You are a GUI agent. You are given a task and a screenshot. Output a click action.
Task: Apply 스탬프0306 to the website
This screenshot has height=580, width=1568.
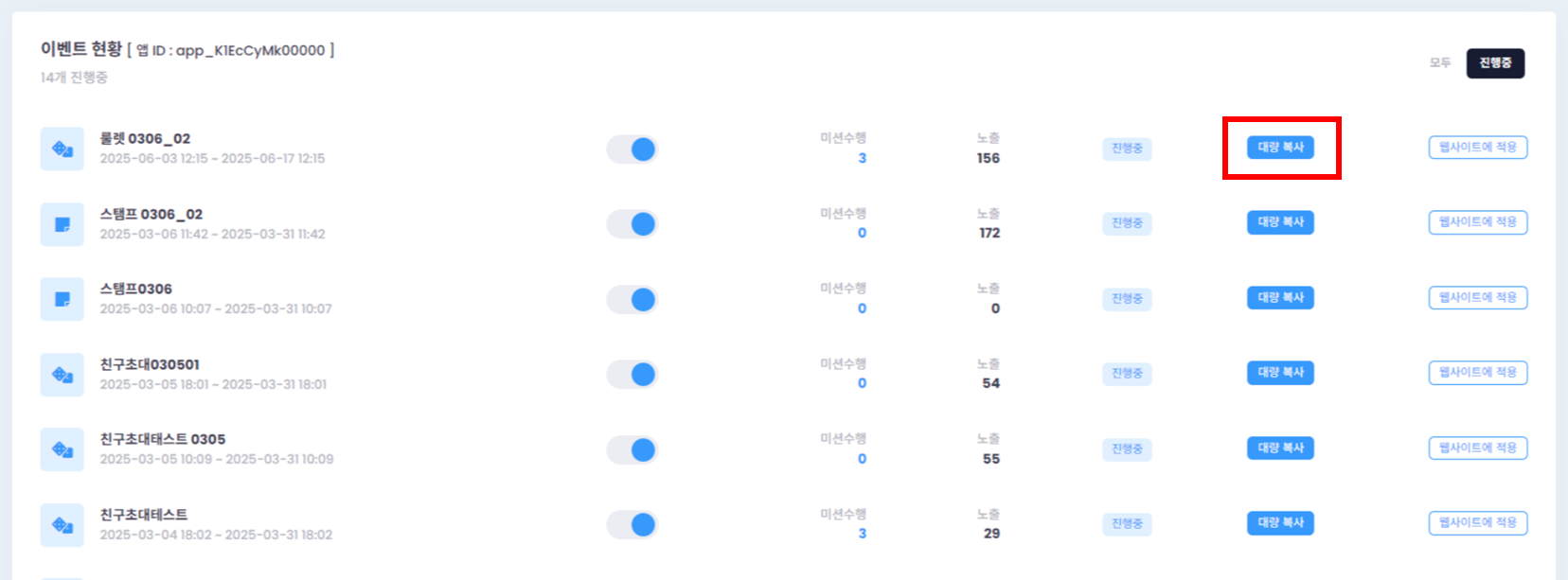1477,297
